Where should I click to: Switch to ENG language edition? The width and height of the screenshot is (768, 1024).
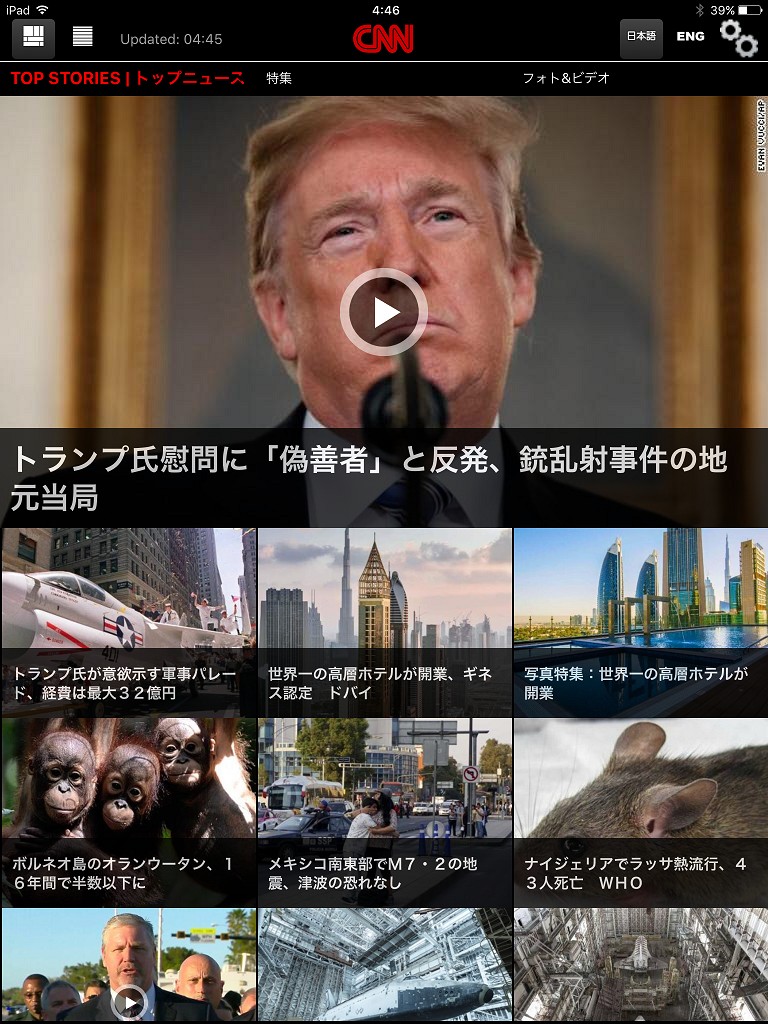(x=690, y=37)
